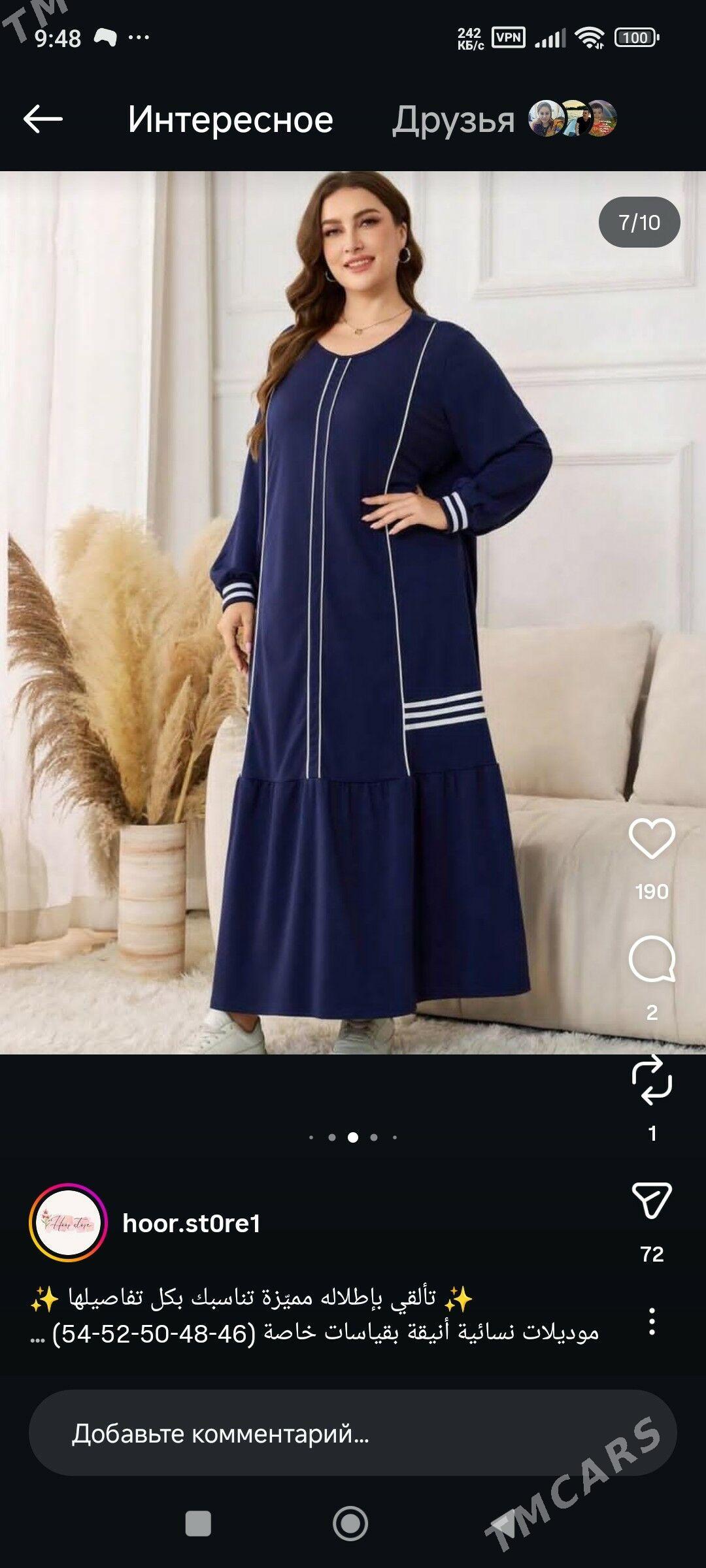706x1568 pixels.
Task: Switch to the Друзья tab
Action: pos(453,120)
